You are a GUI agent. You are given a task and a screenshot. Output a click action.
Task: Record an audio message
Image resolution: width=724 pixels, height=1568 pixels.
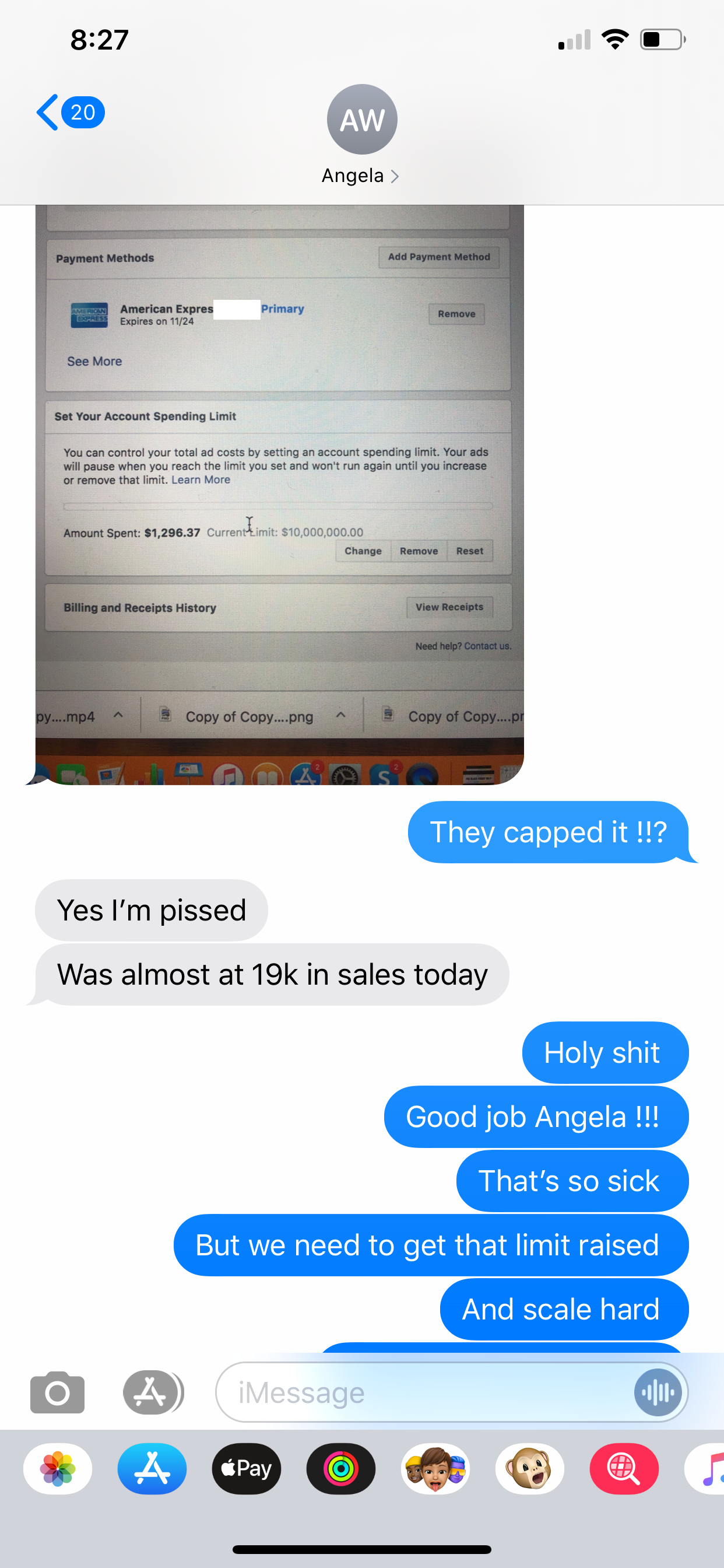[x=658, y=1392]
